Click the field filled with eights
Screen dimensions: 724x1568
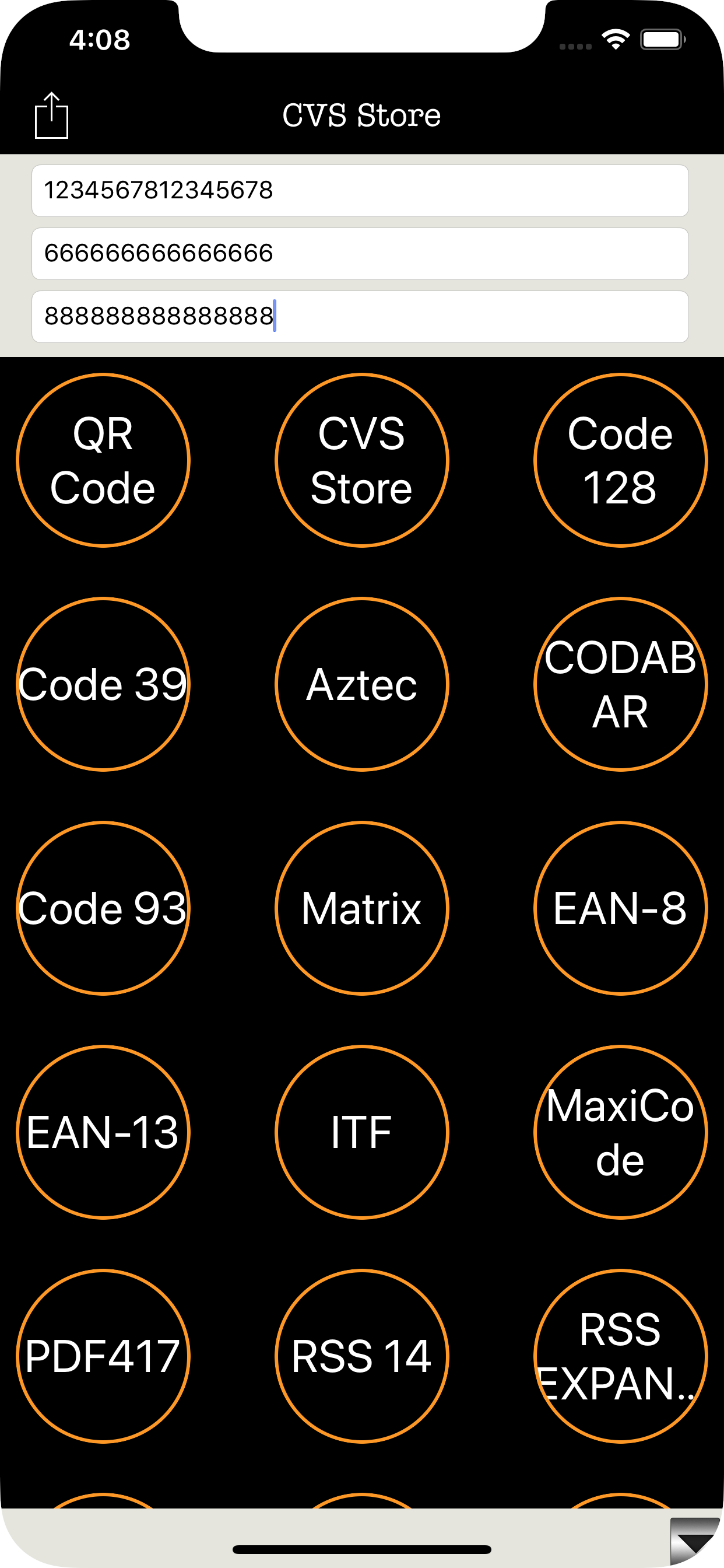click(361, 317)
